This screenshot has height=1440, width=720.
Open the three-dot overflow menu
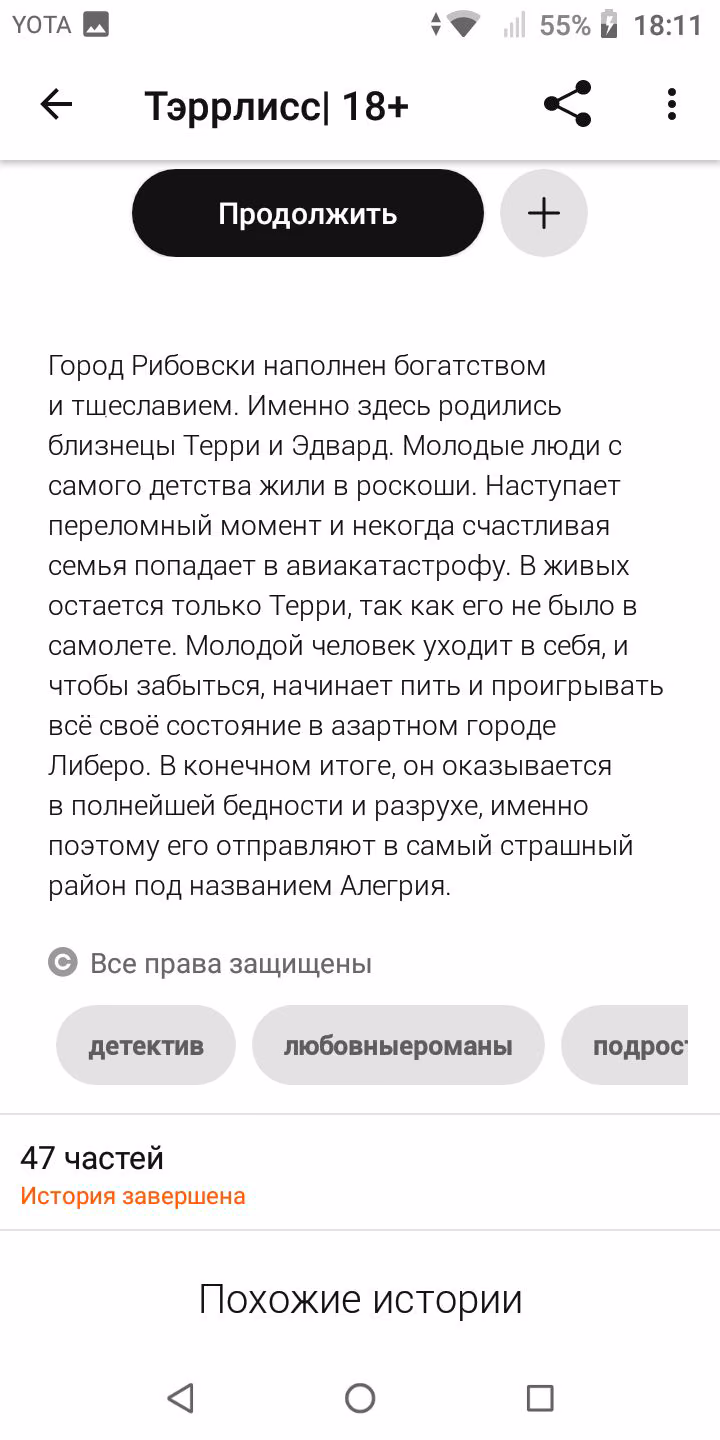pos(671,105)
